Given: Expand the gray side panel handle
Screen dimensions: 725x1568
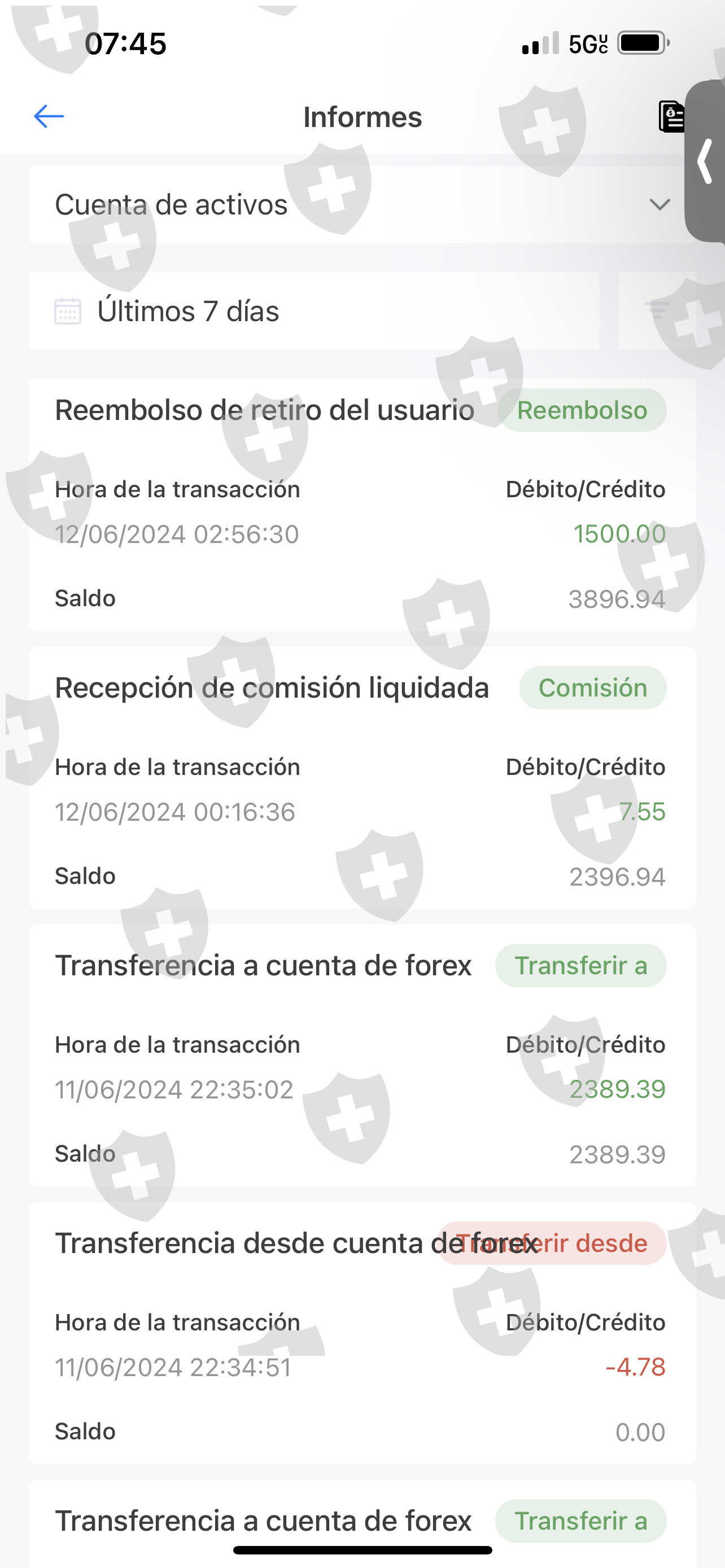Looking at the screenshot, I should pyautogui.click(x=706, y=161).
